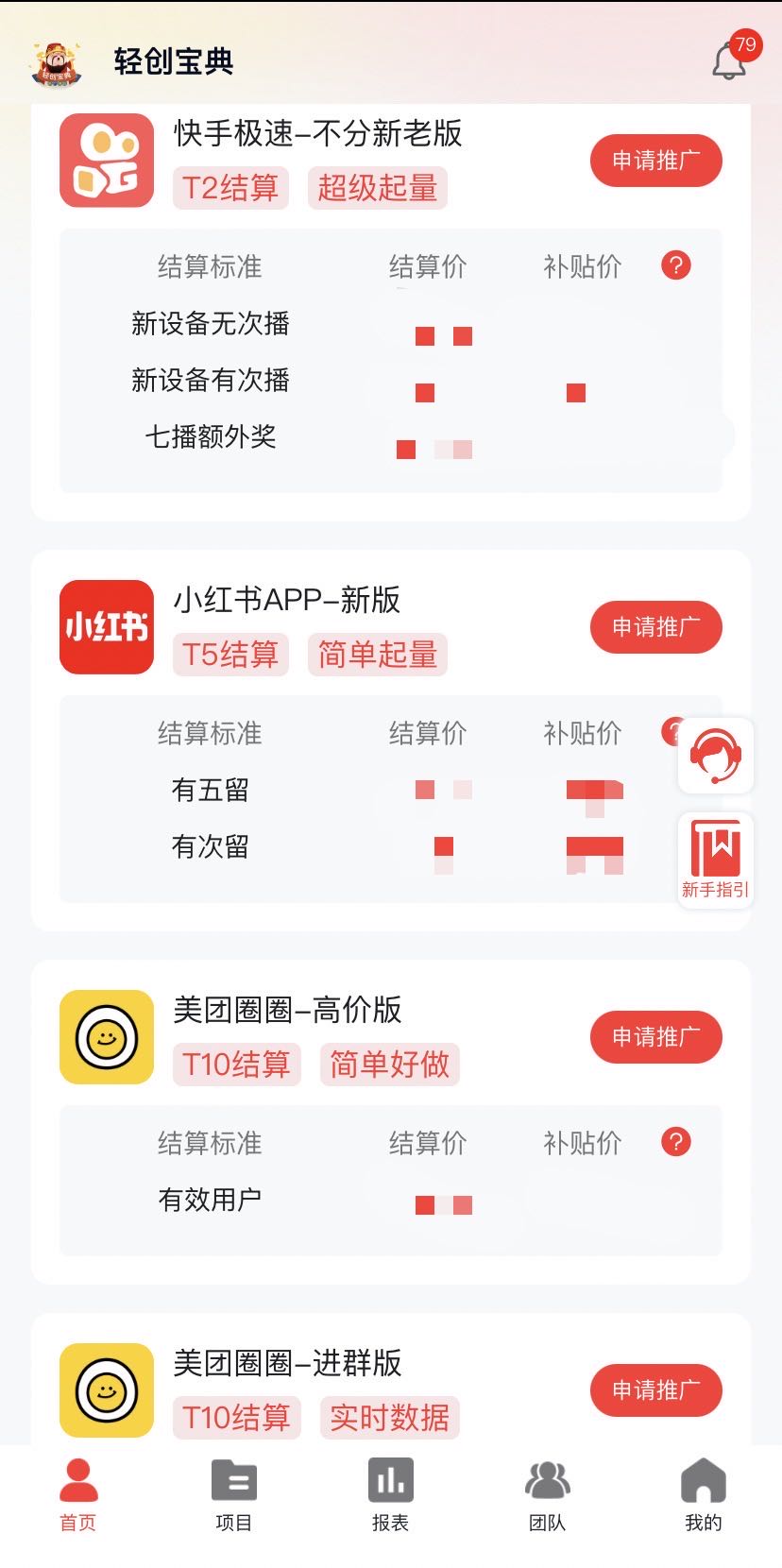Switch to the 报表 tab
Screen dimensions: 782x1568
coord(390,1496)
